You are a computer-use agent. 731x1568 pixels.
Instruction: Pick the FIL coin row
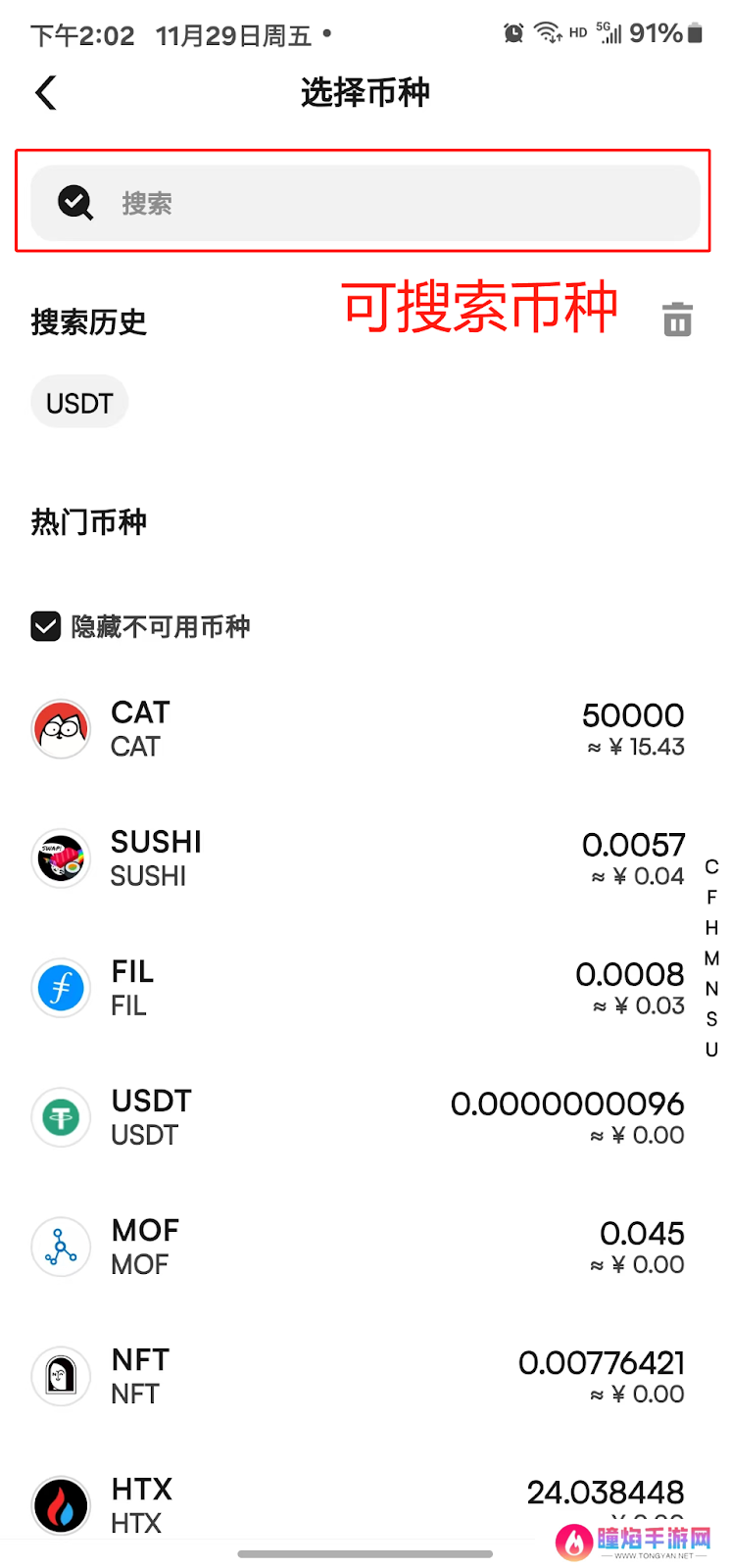coord(359,988)
